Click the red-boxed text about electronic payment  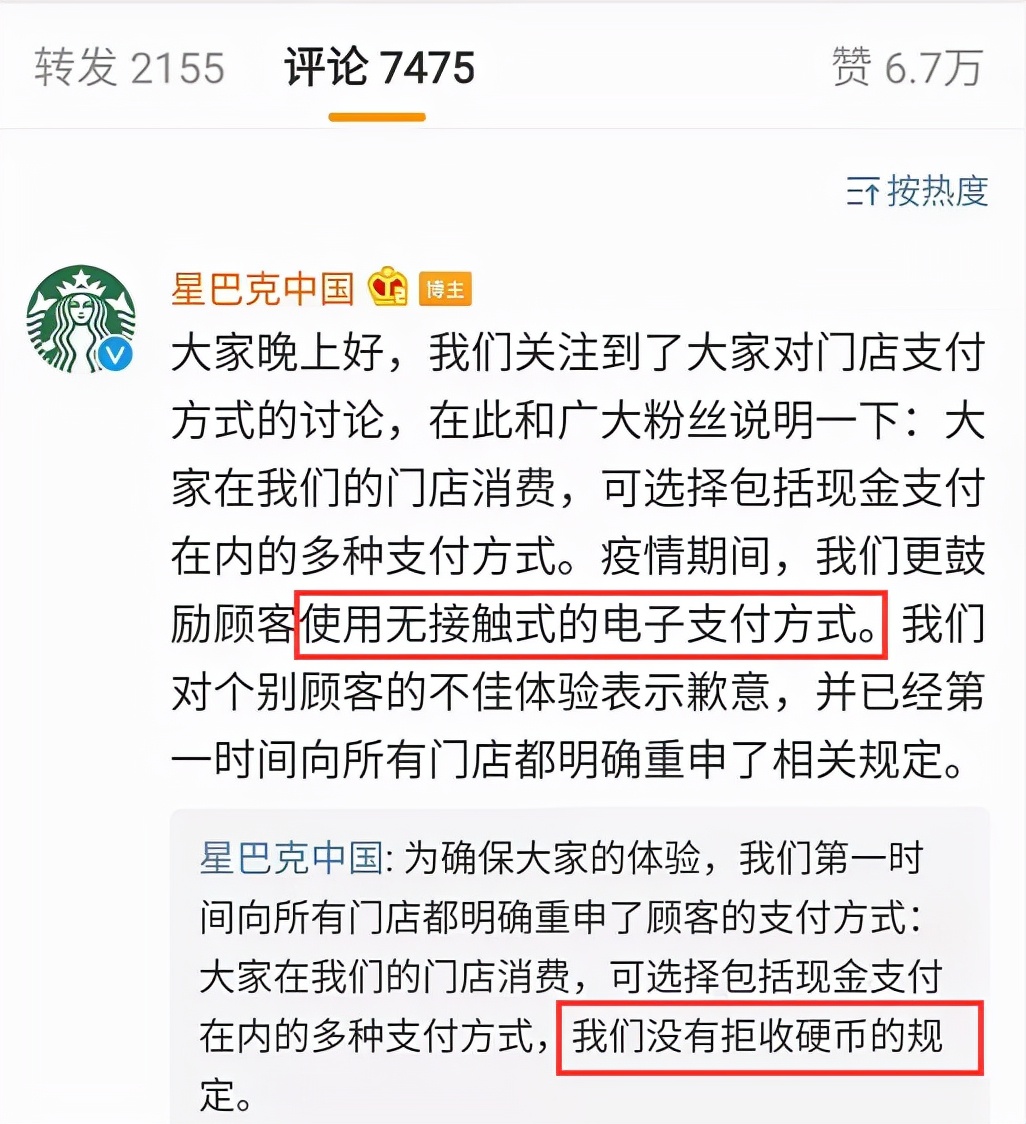click(592, 622)
